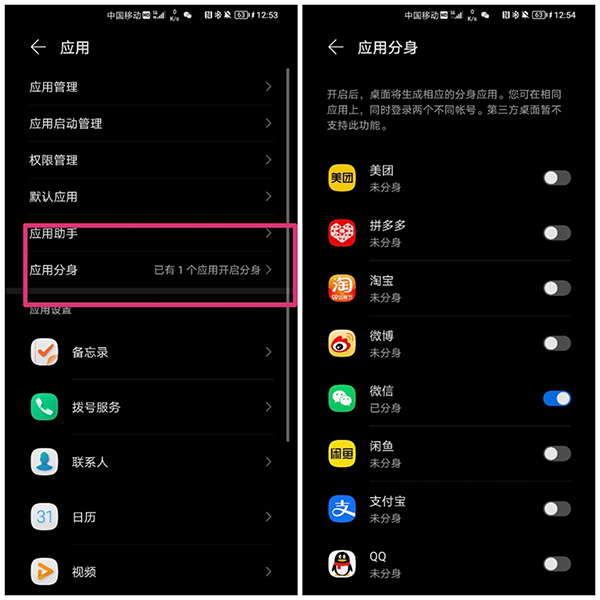The width and height of the screenshot is (600, 600).
Task: Open 视频 settings
Action: [150, 572]
